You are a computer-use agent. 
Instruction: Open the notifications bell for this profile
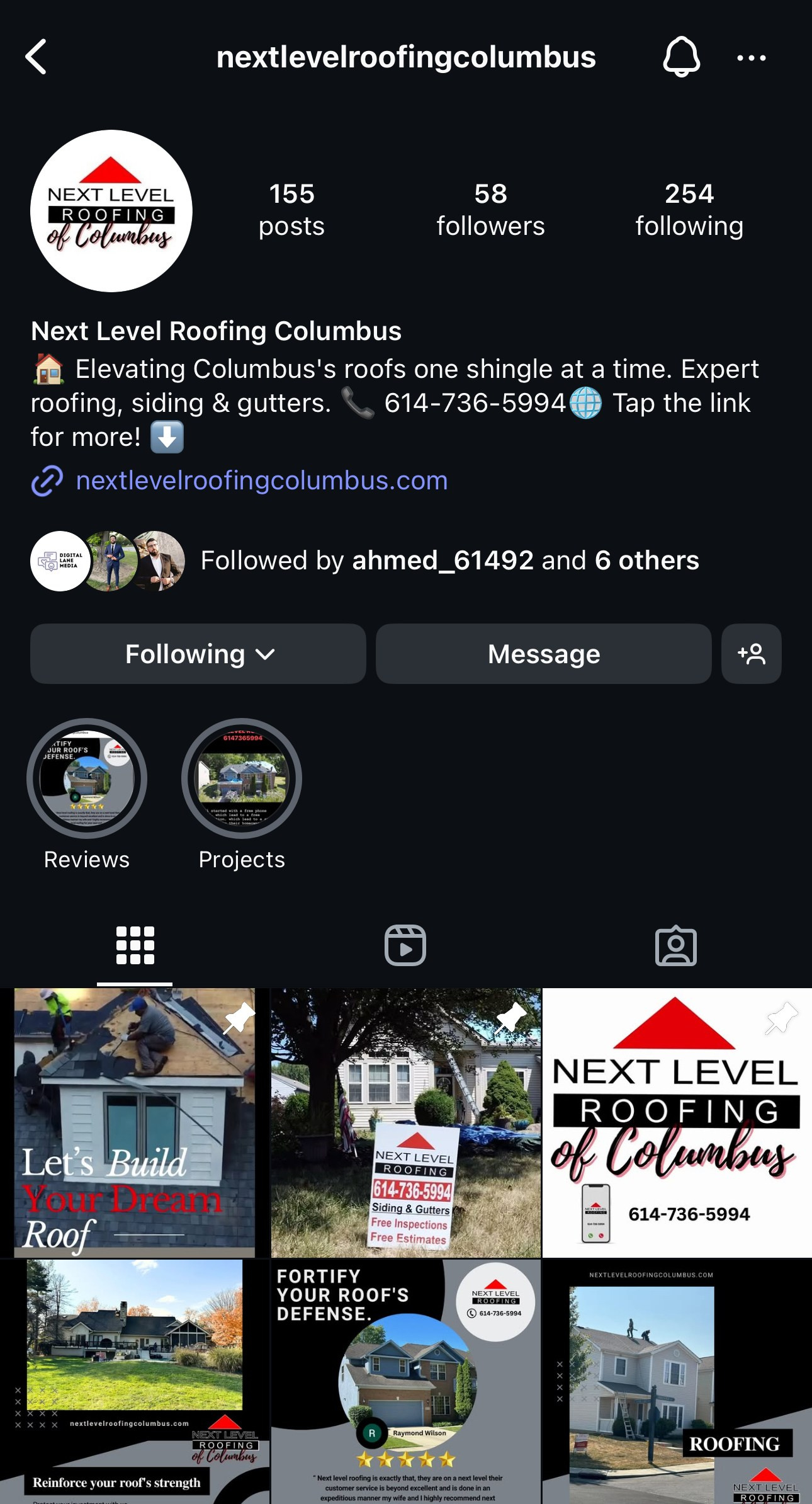681,57
